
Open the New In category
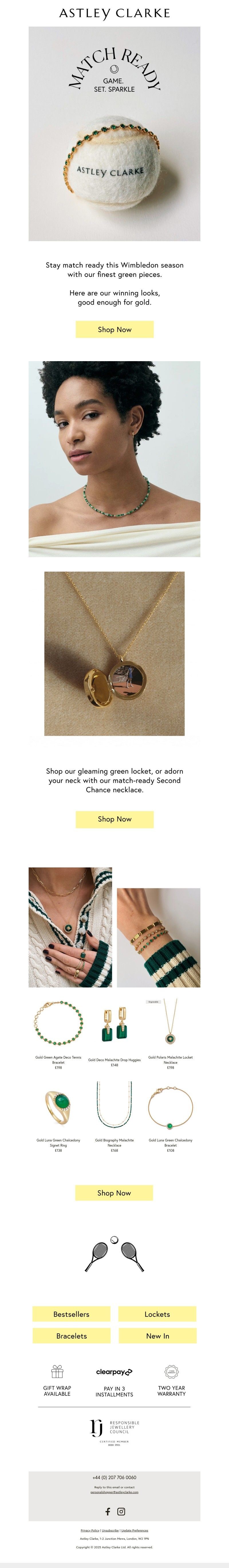click(157, 1335)
